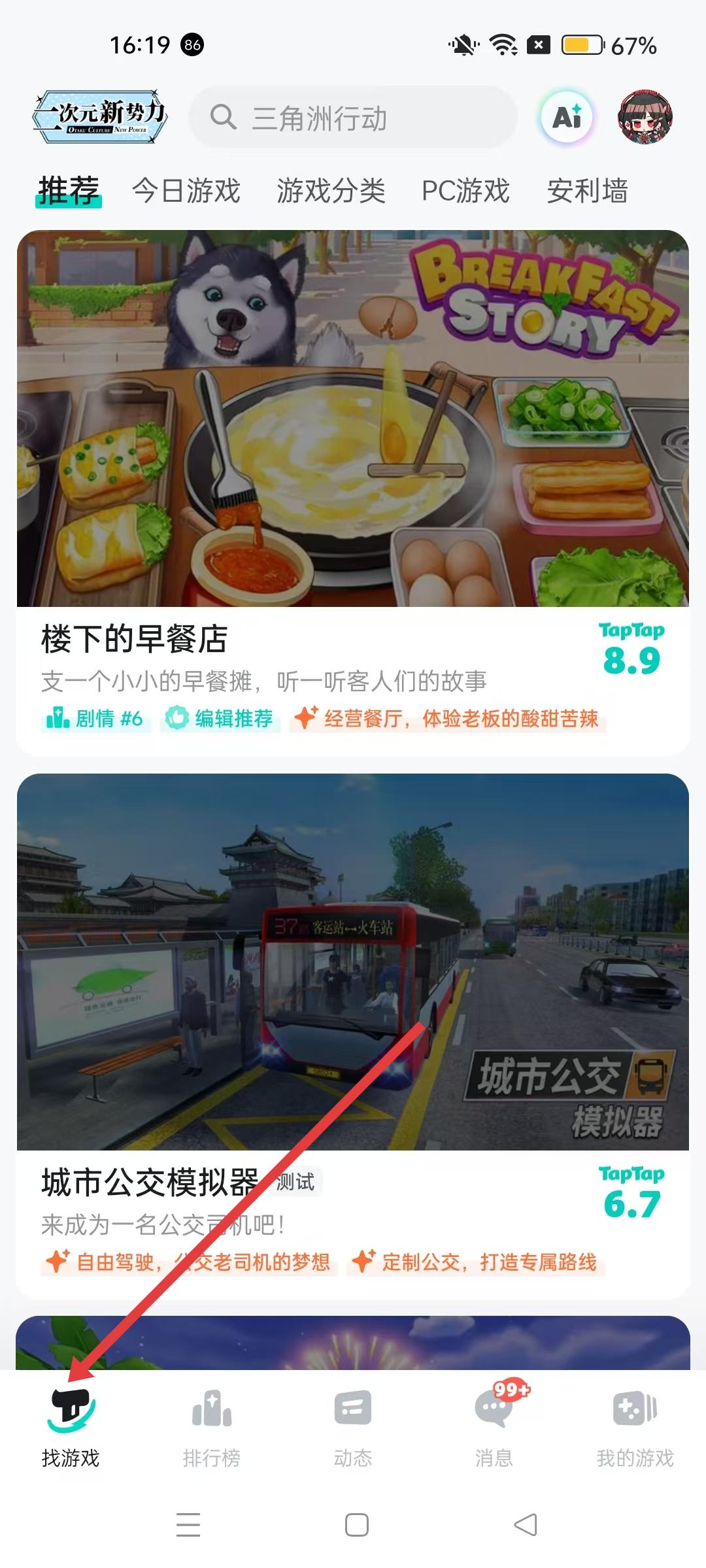Open the 二次元新势力 banner
The image size is (706, 1568).
(x=100, y=118)
